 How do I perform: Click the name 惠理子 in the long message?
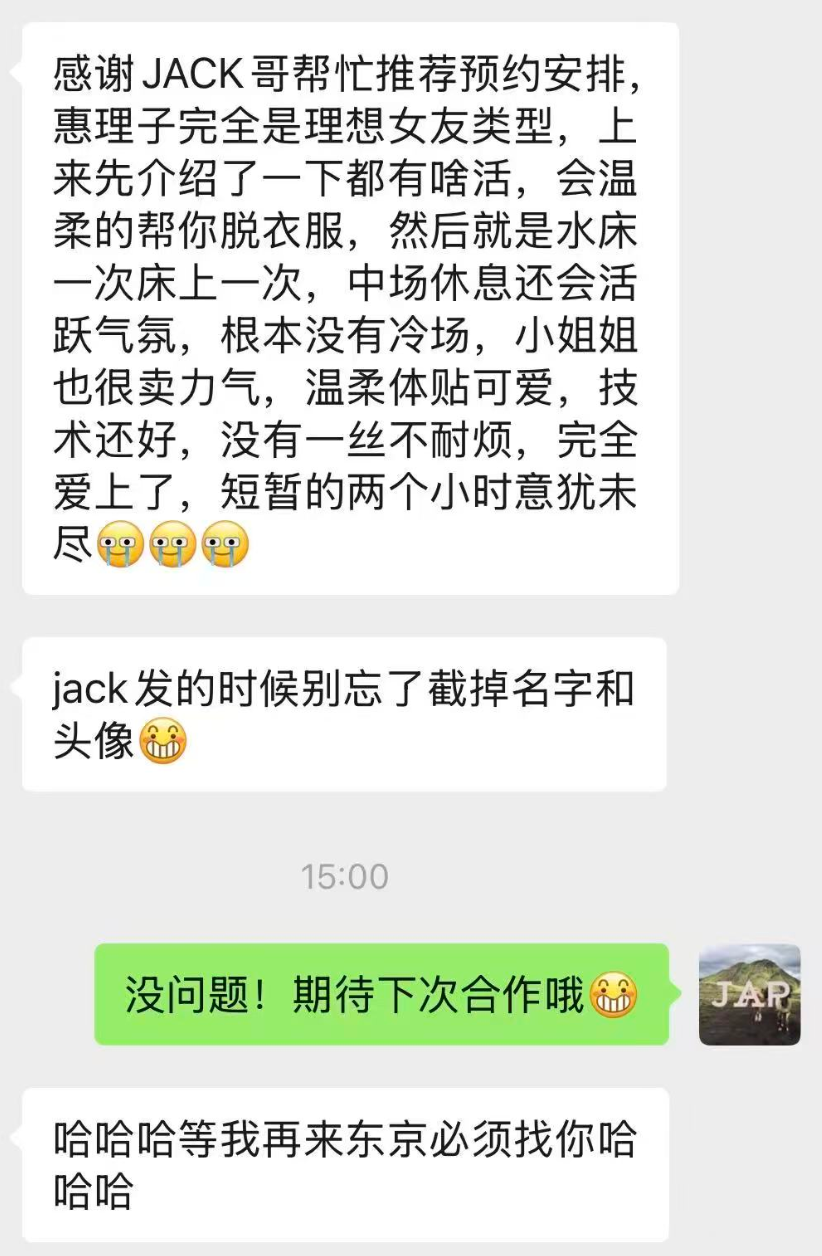[x=105, y=126]
